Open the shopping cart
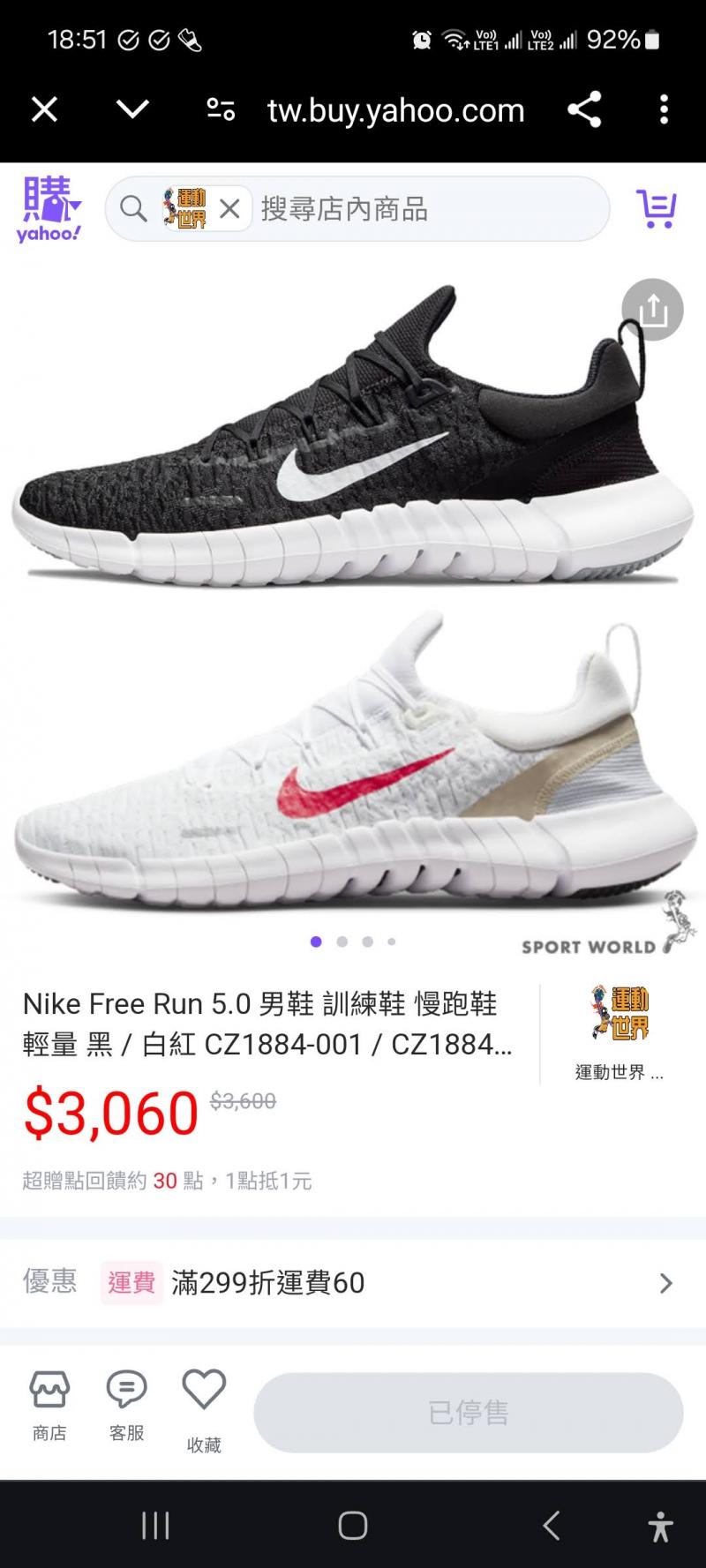 [657, 209]
